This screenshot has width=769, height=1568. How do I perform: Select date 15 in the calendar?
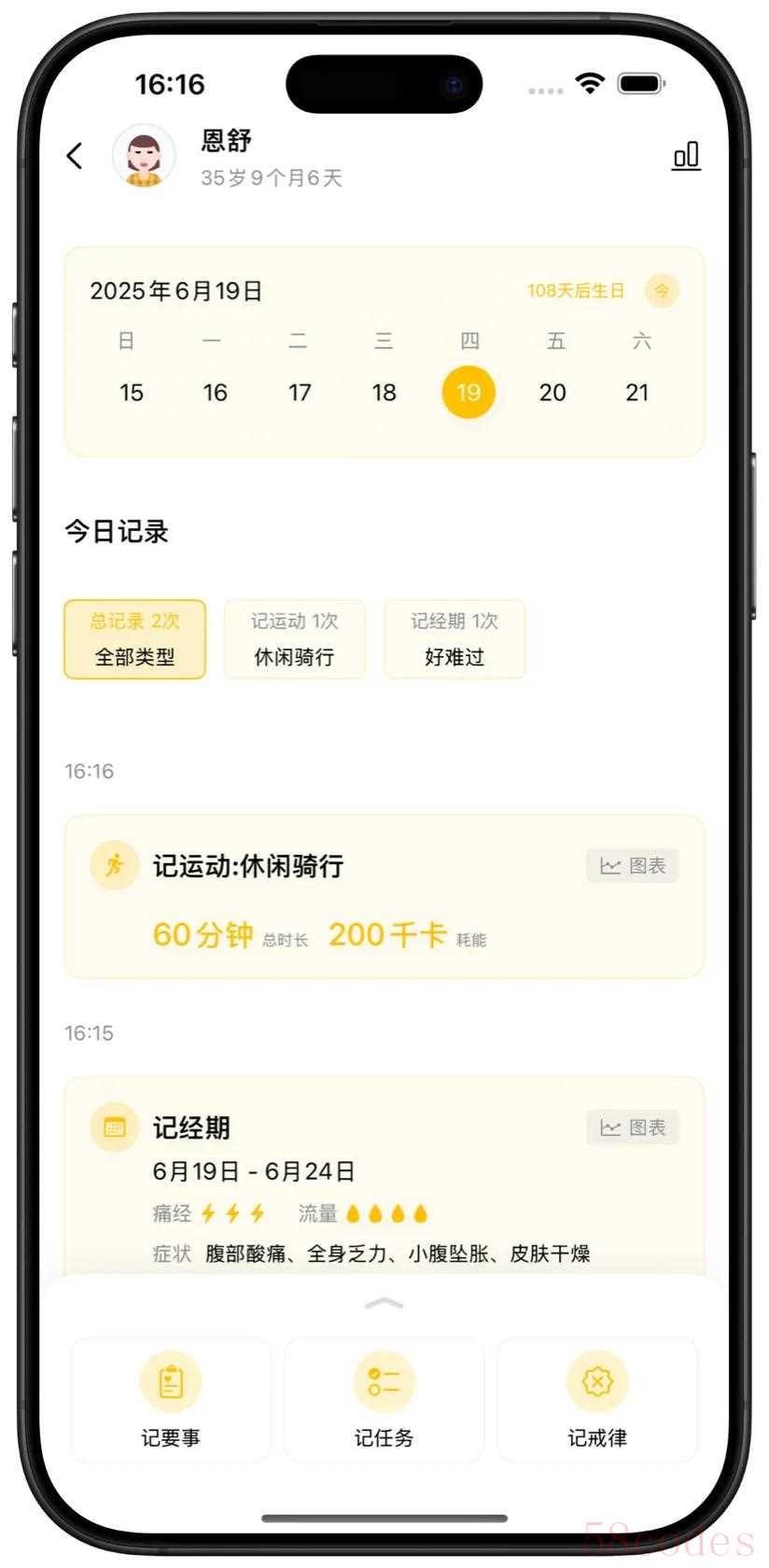tap(132, 392)
